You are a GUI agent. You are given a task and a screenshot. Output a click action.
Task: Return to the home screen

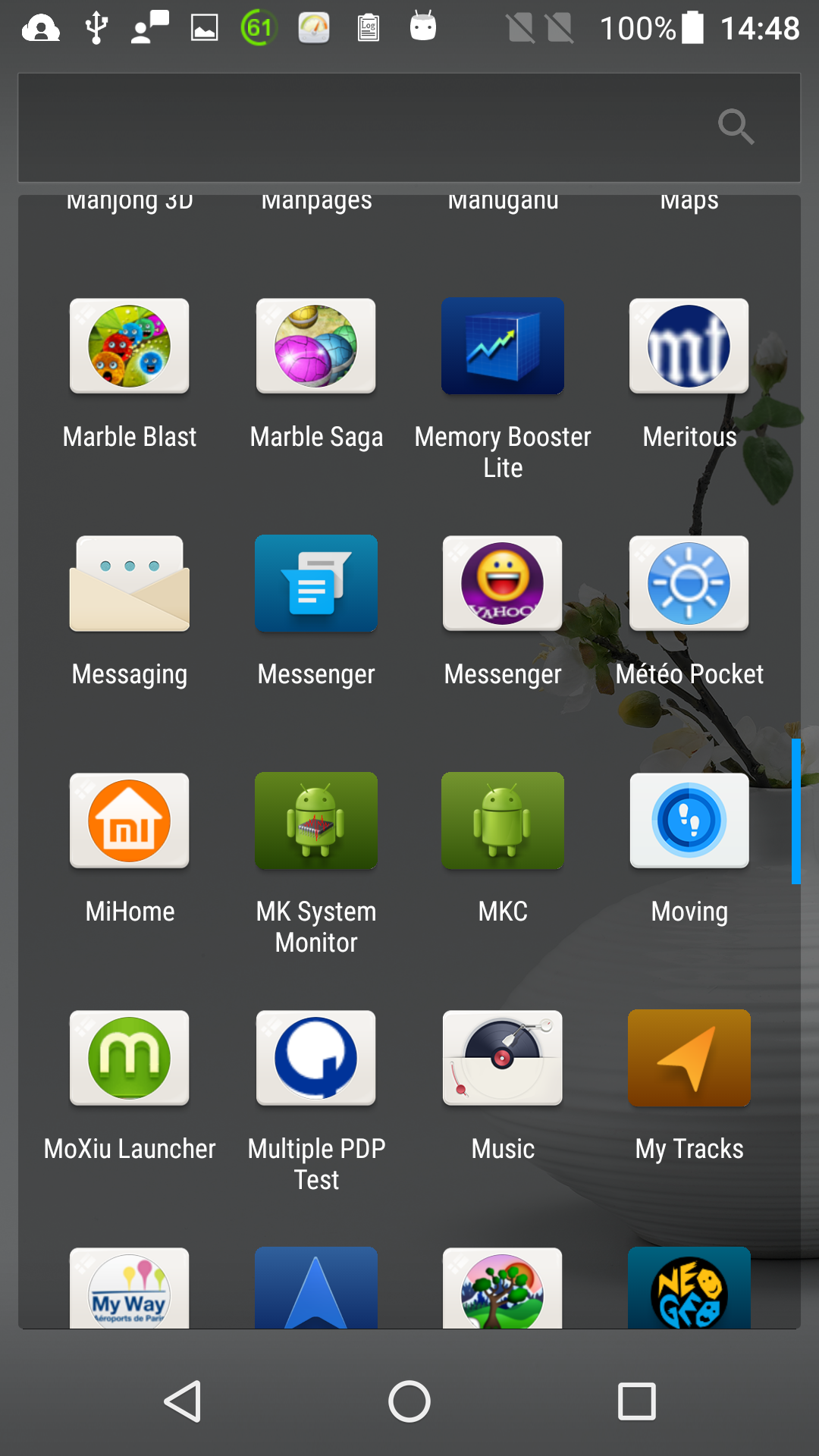point(409,1401)
